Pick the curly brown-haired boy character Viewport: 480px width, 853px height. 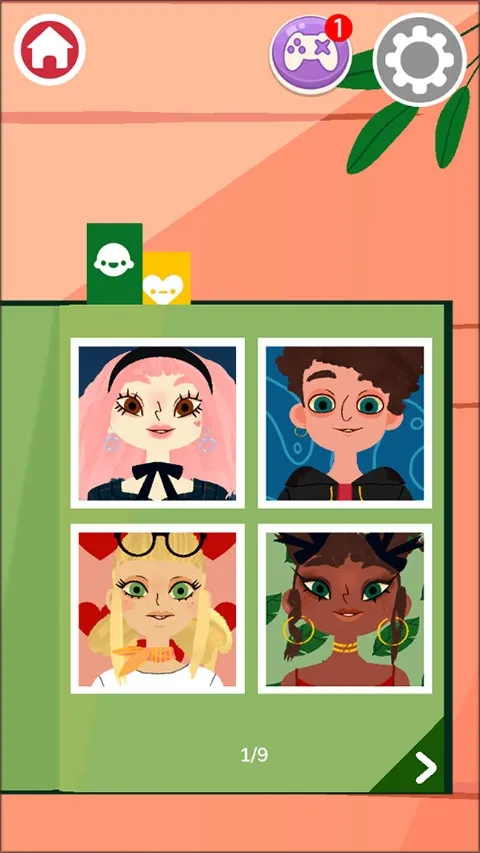pyautogui.click(x=344, y=423)
